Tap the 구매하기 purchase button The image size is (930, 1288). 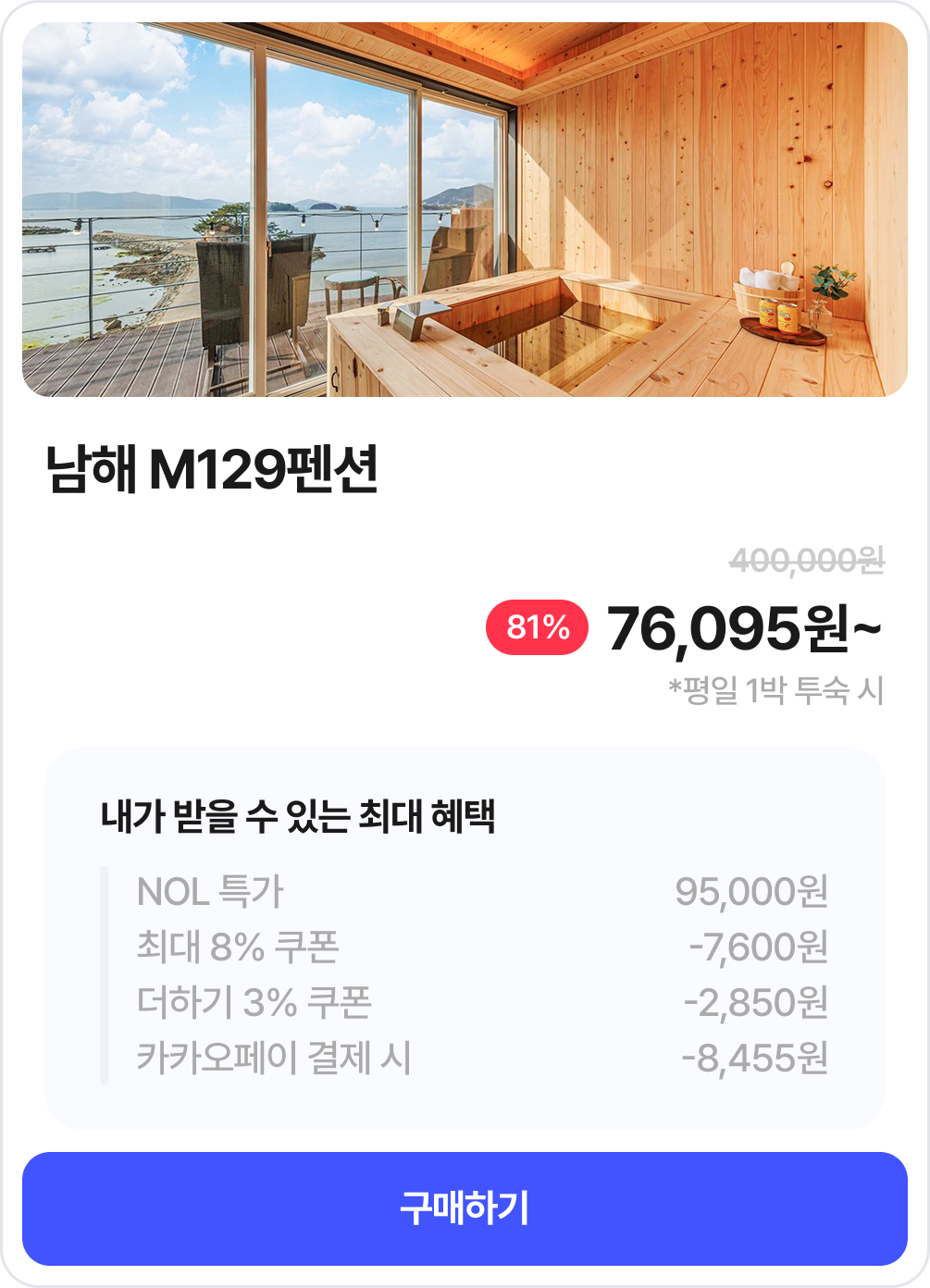pyautogui.click(x=465, y=1208)
